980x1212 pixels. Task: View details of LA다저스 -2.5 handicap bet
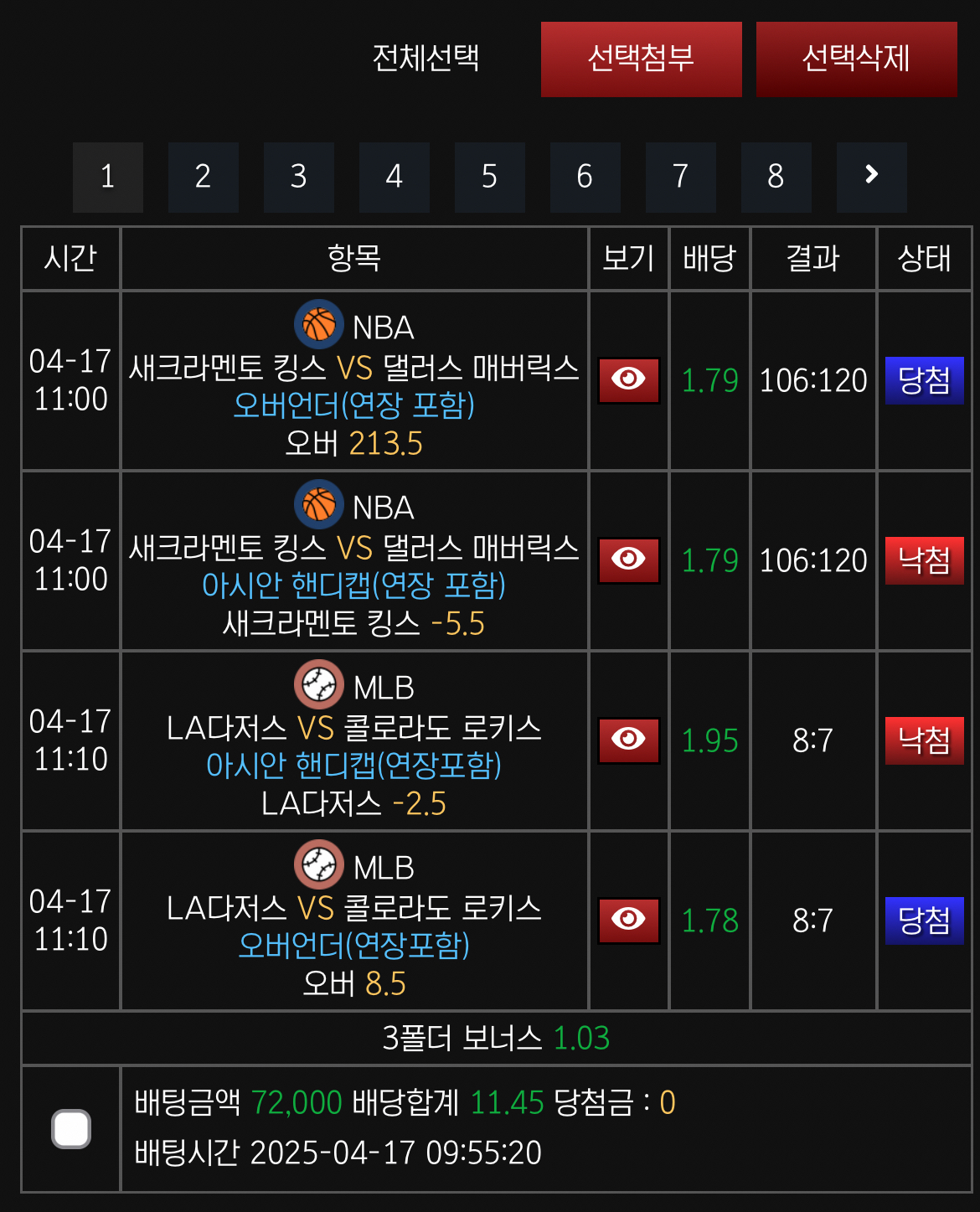coord(629,740)
